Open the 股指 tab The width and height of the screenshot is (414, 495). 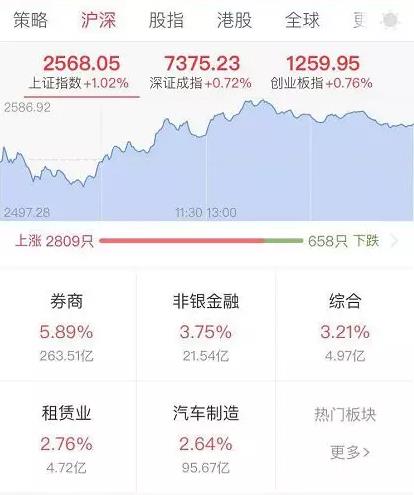(166, 20)
